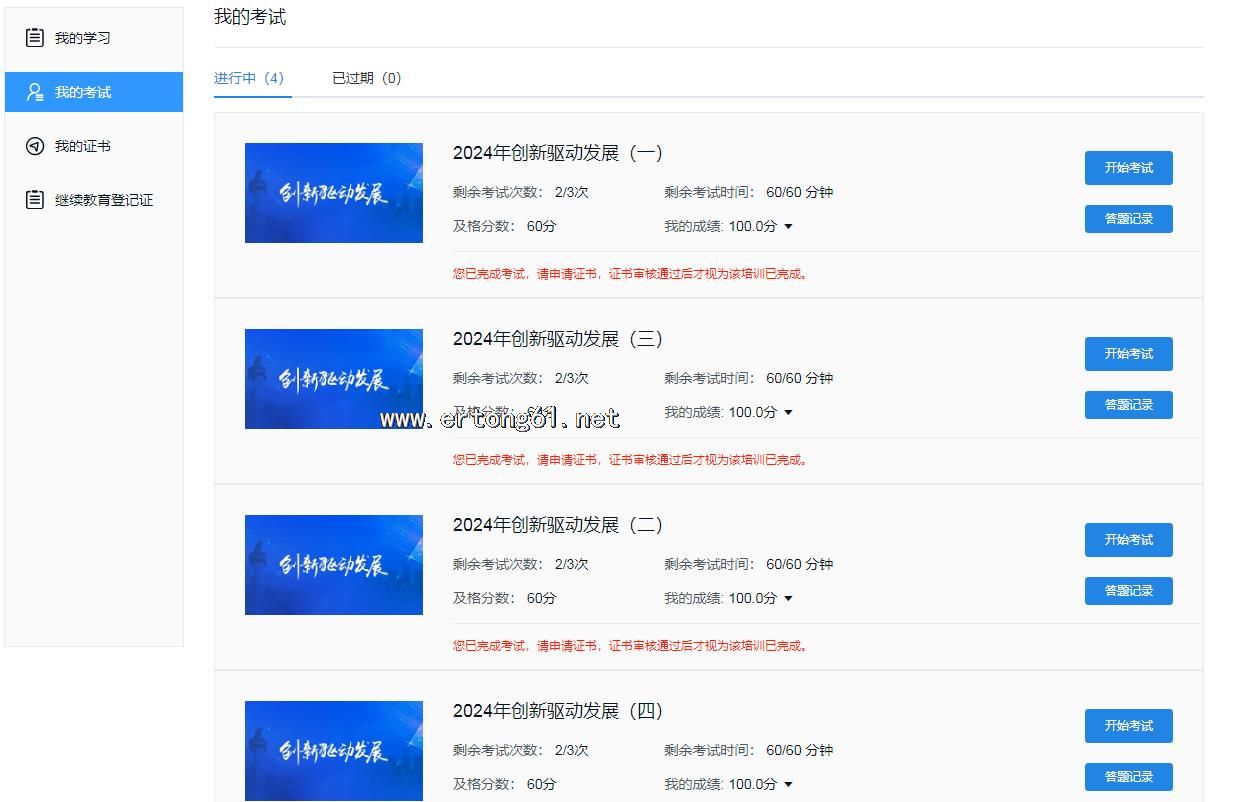Expand score dropdown for 2024年创新驱动发展（二）
The width and height of the screenshot is (1241, 802).
pos(788,599)
